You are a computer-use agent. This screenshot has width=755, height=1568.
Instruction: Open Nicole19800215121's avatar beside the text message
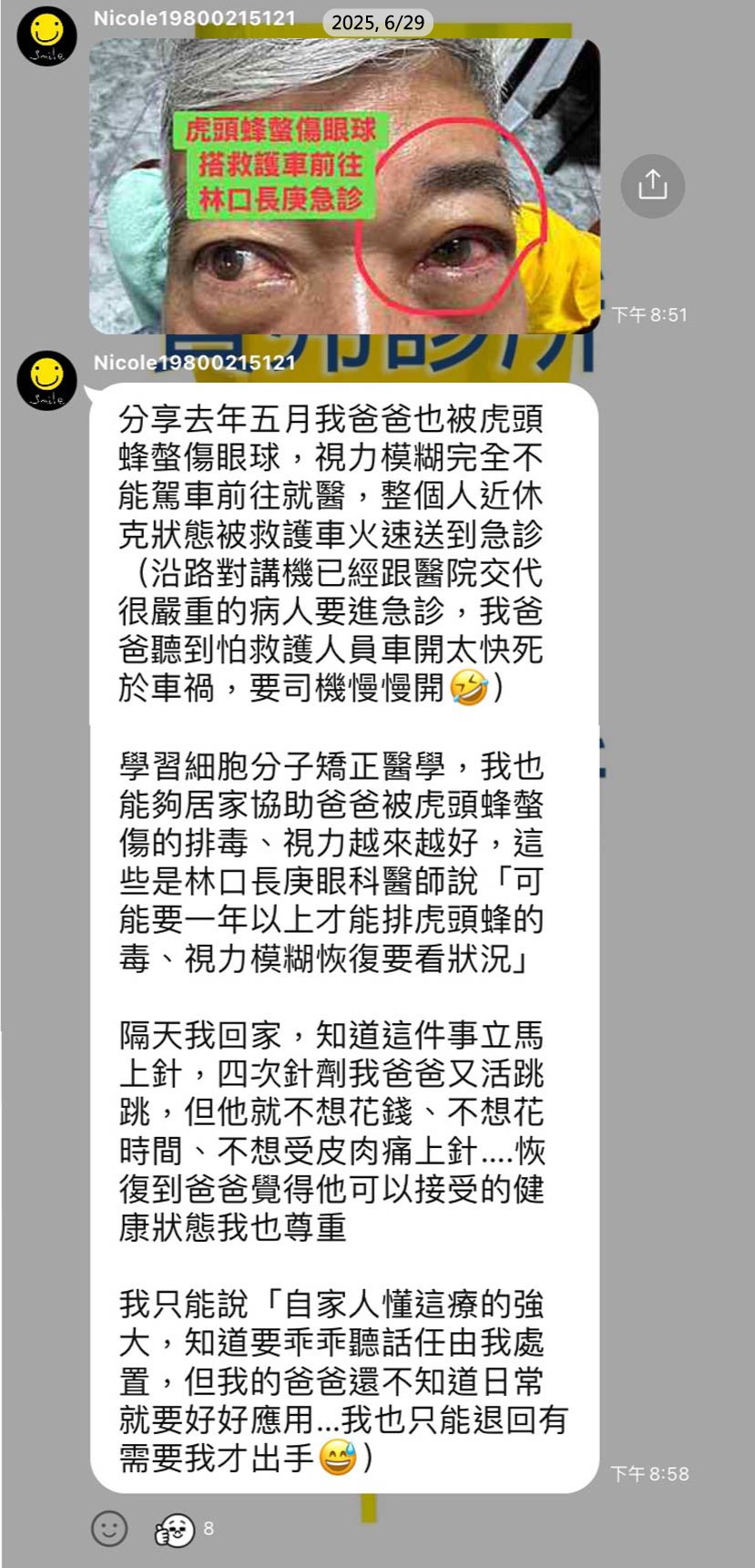point(46,380)
